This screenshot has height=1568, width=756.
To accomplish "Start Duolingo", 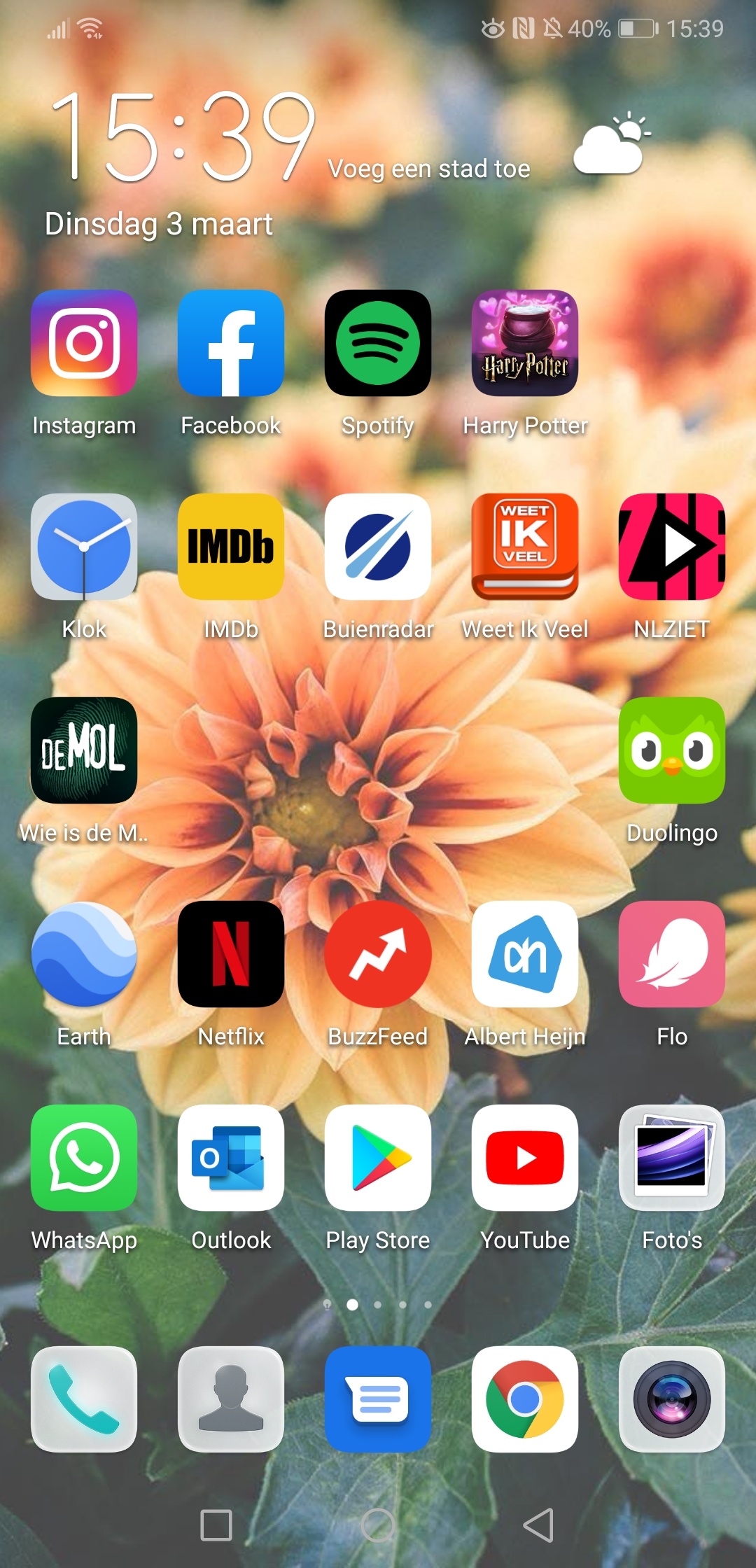I will pyautogui.click(x=672, y=750).
